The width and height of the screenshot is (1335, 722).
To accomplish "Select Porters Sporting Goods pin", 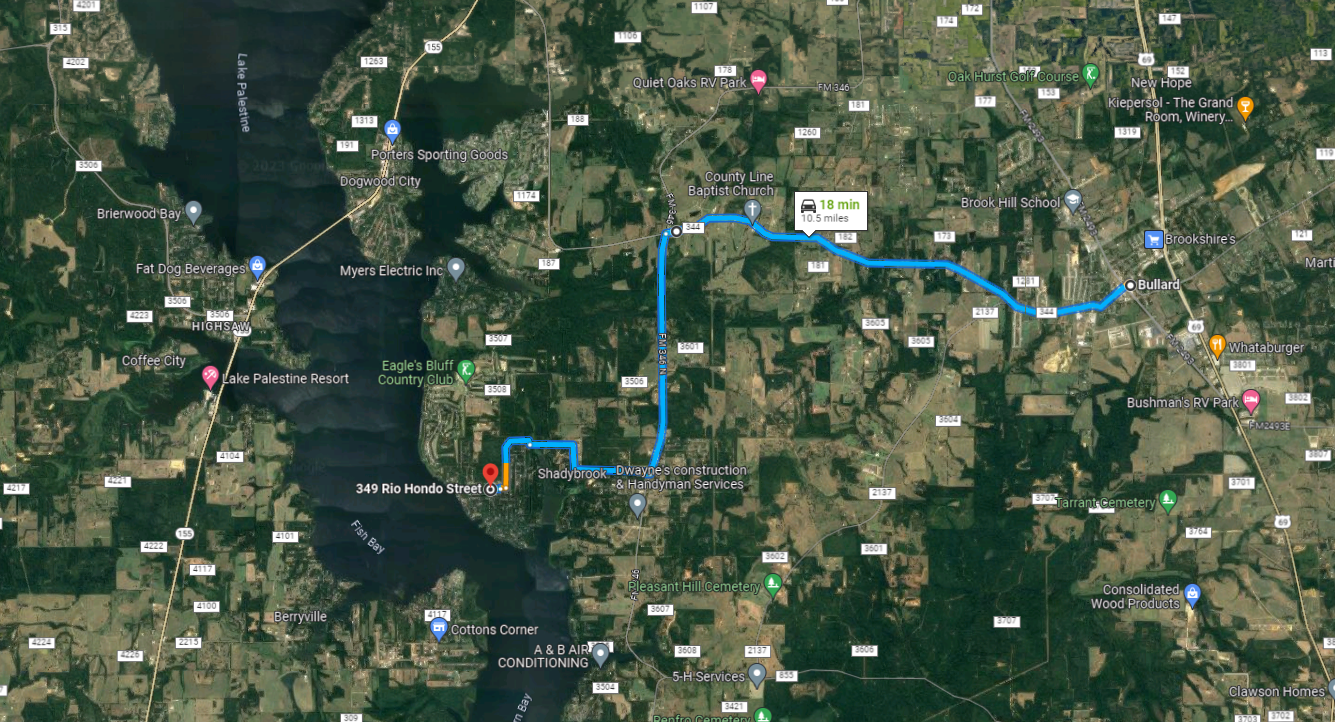I will [392, 129].
